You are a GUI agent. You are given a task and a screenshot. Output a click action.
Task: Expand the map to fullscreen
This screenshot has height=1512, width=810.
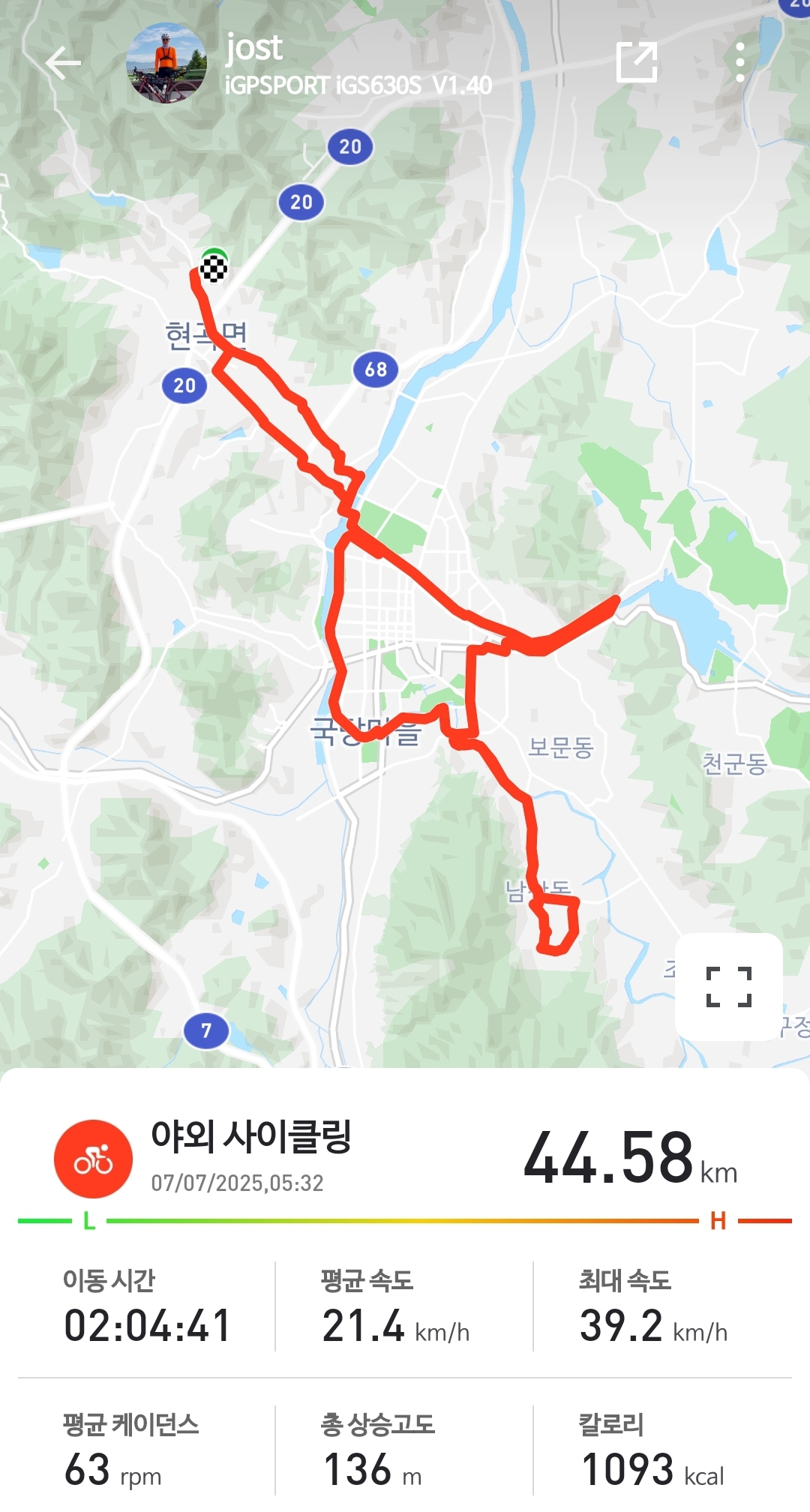(x=728, y=986)
